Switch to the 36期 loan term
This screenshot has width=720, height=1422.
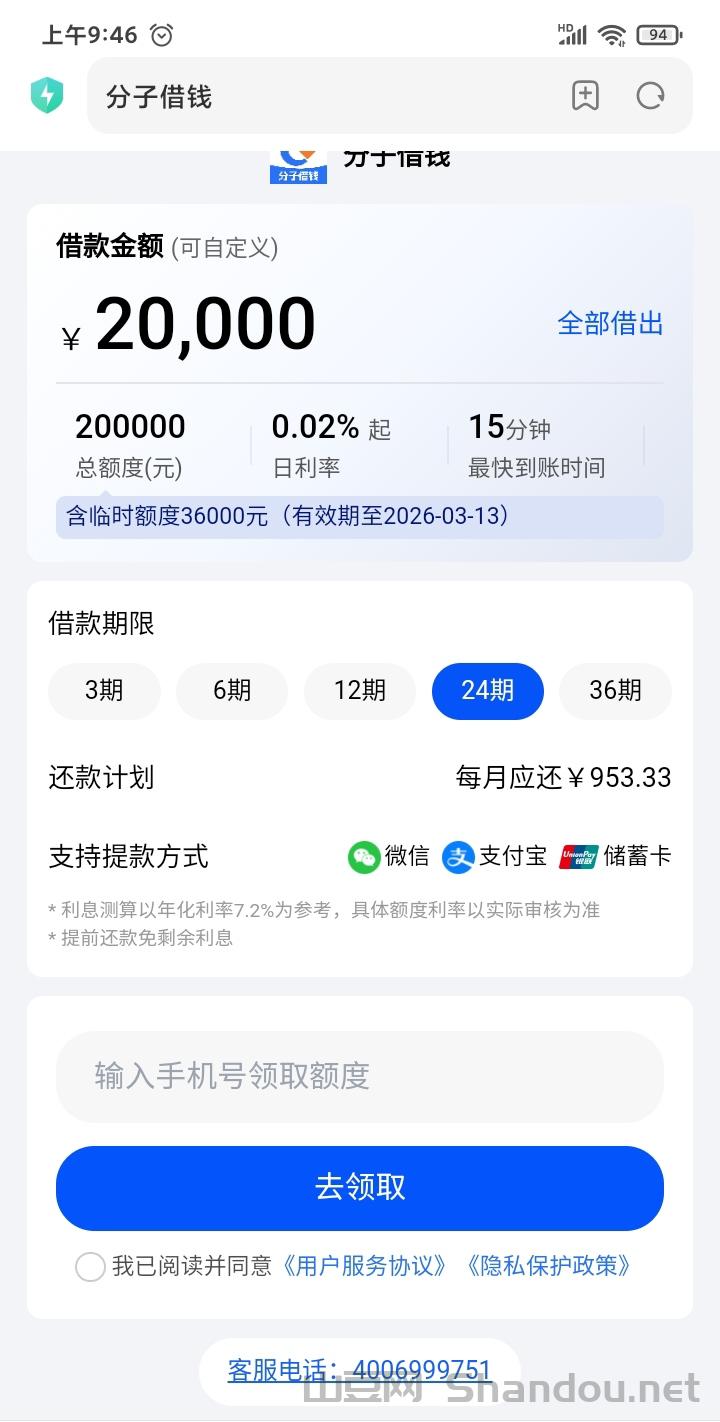coord(615,690)
